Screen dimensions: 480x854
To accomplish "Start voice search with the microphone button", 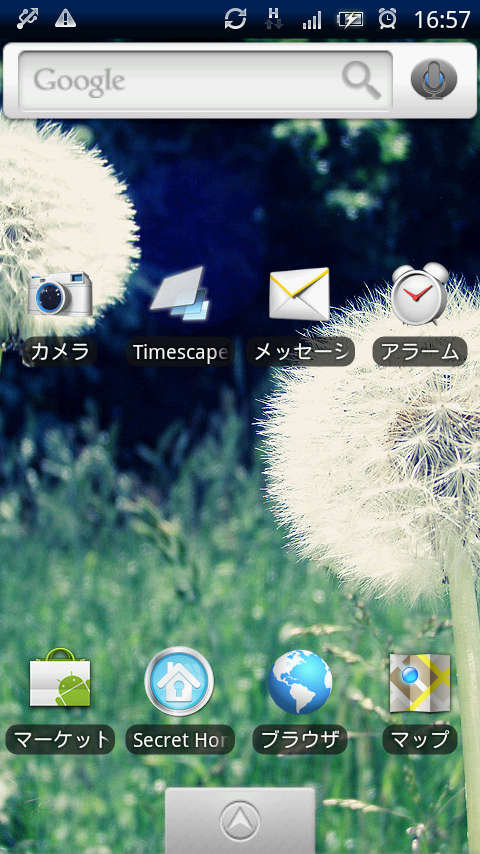I will (434, 80).
